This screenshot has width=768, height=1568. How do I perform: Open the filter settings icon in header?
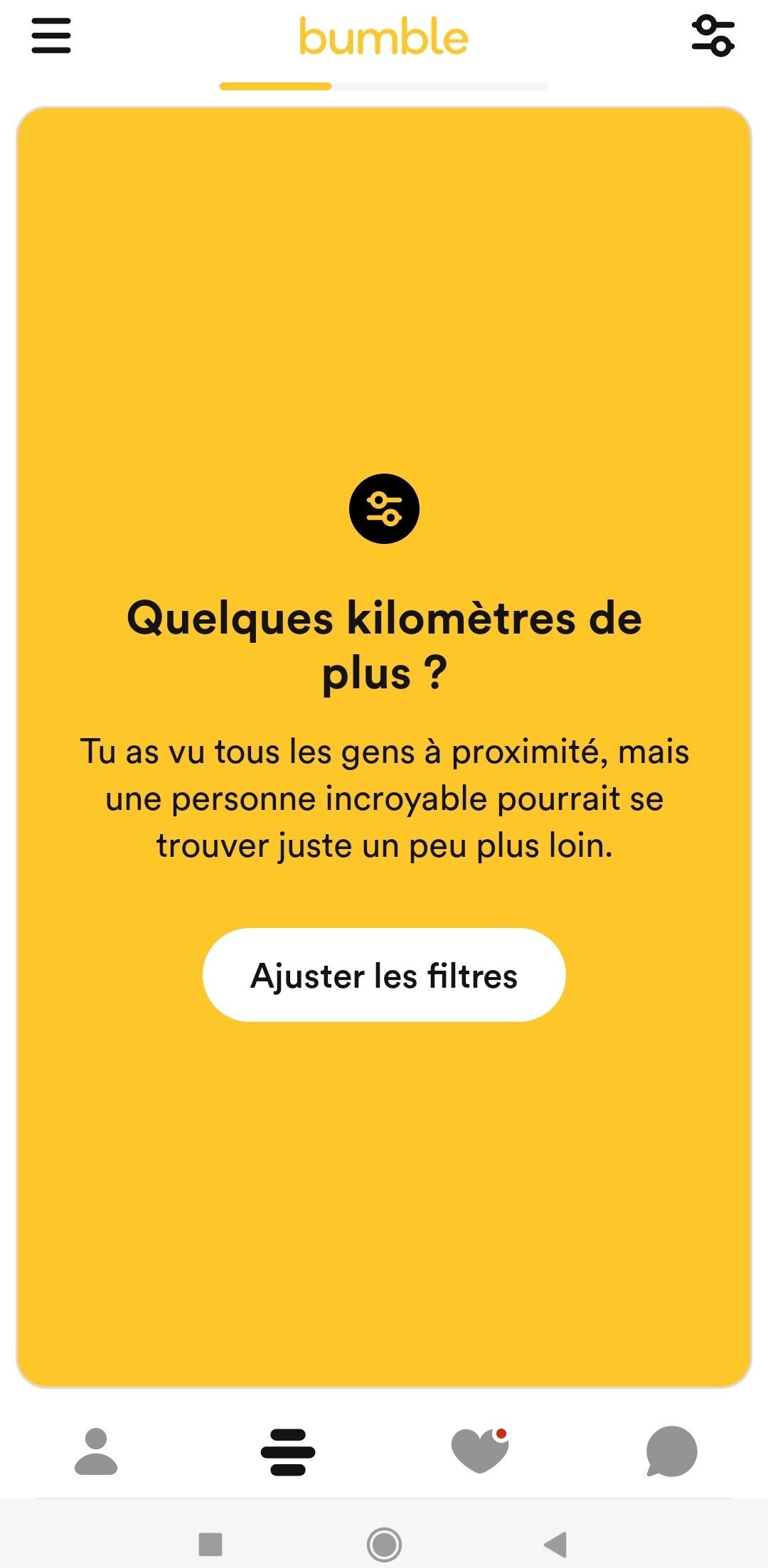713,36
